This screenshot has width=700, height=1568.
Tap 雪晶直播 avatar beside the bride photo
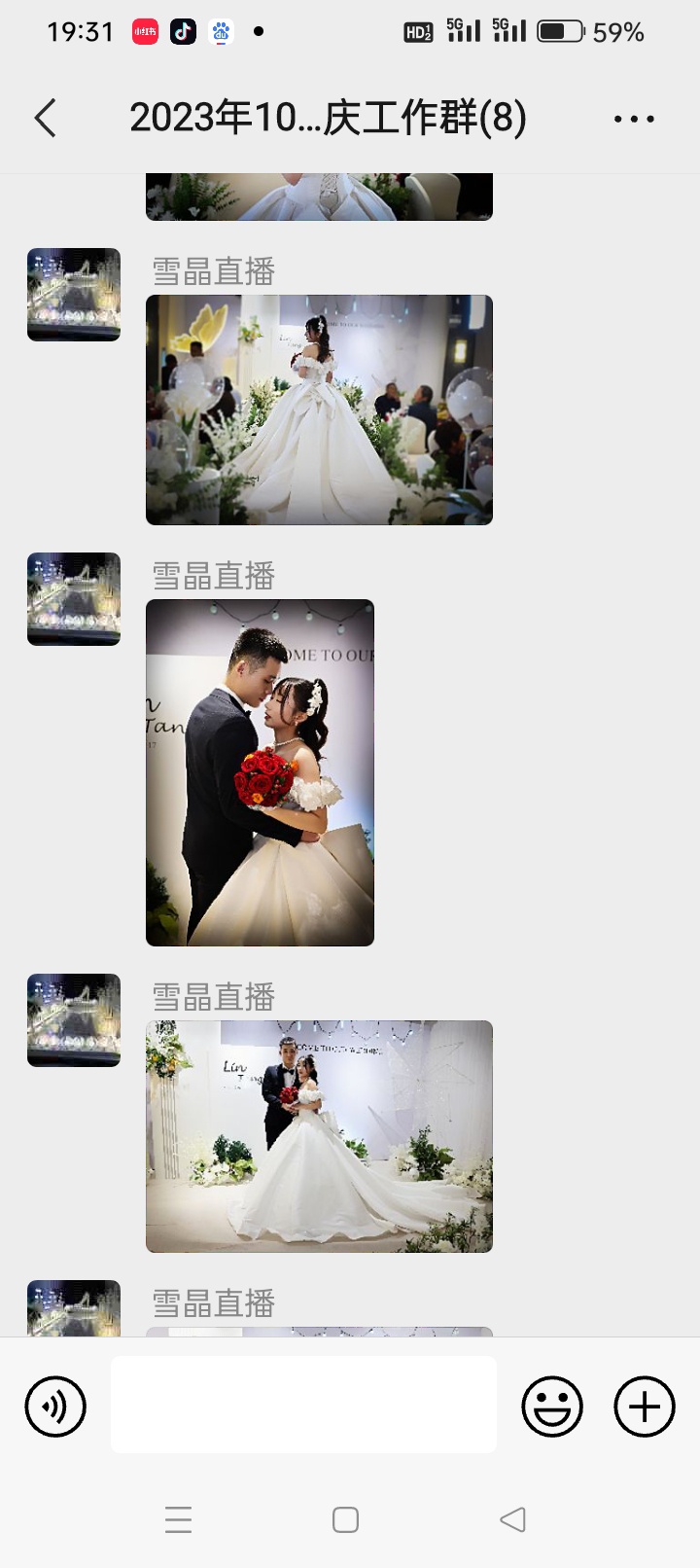point(74,295)
